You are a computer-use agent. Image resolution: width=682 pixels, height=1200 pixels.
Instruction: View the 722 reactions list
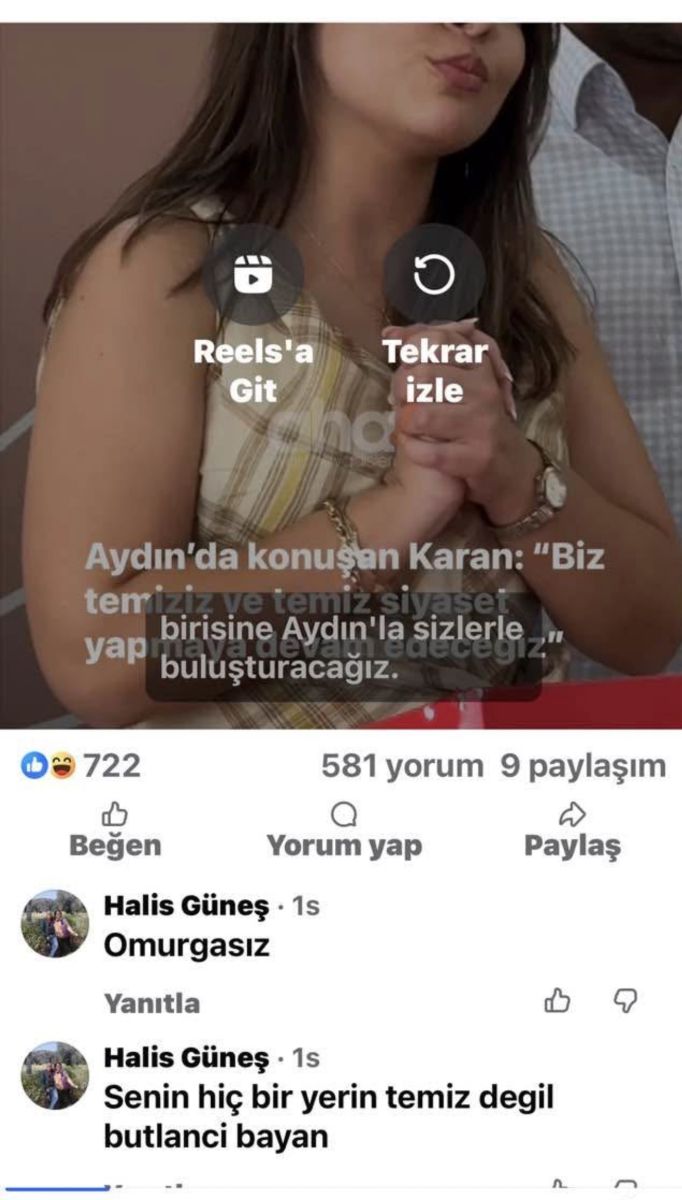pyautogui.click(x=81, y=767)
